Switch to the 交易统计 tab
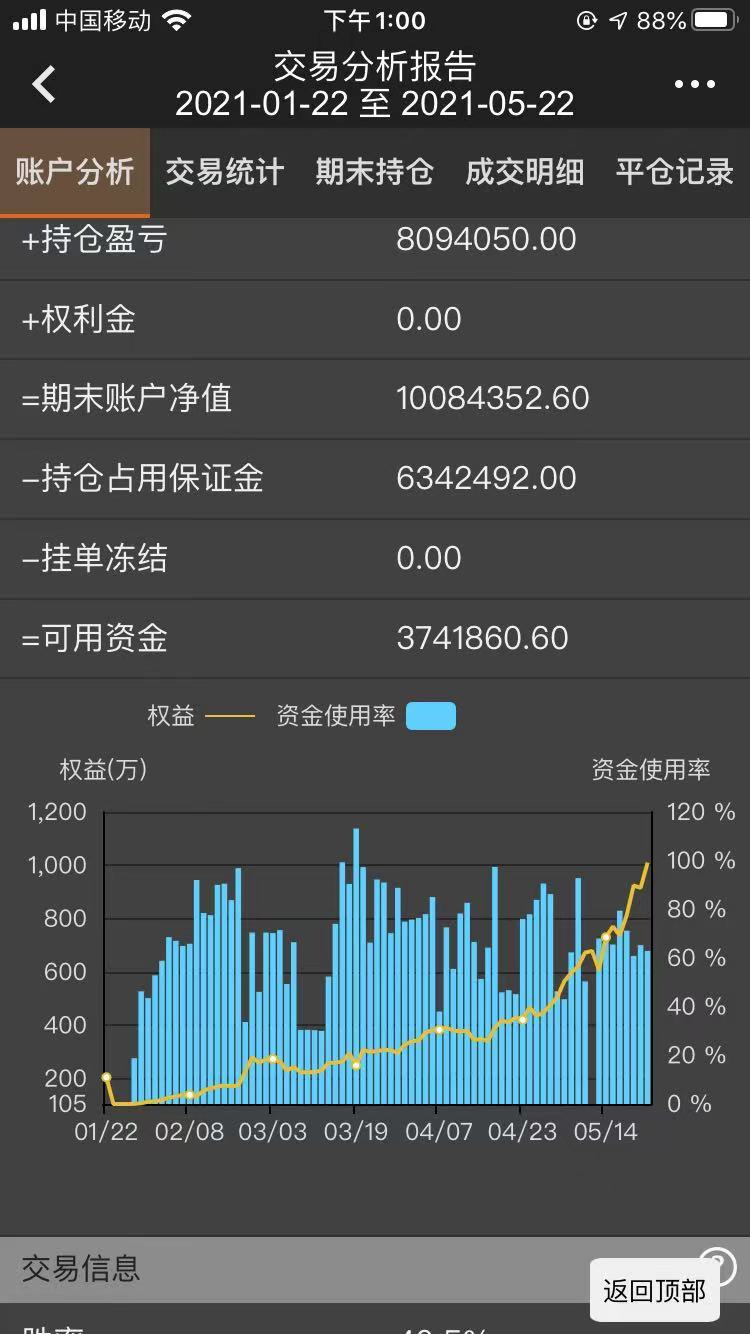This screenshot has width=750, height=1334. click(225, 172)
